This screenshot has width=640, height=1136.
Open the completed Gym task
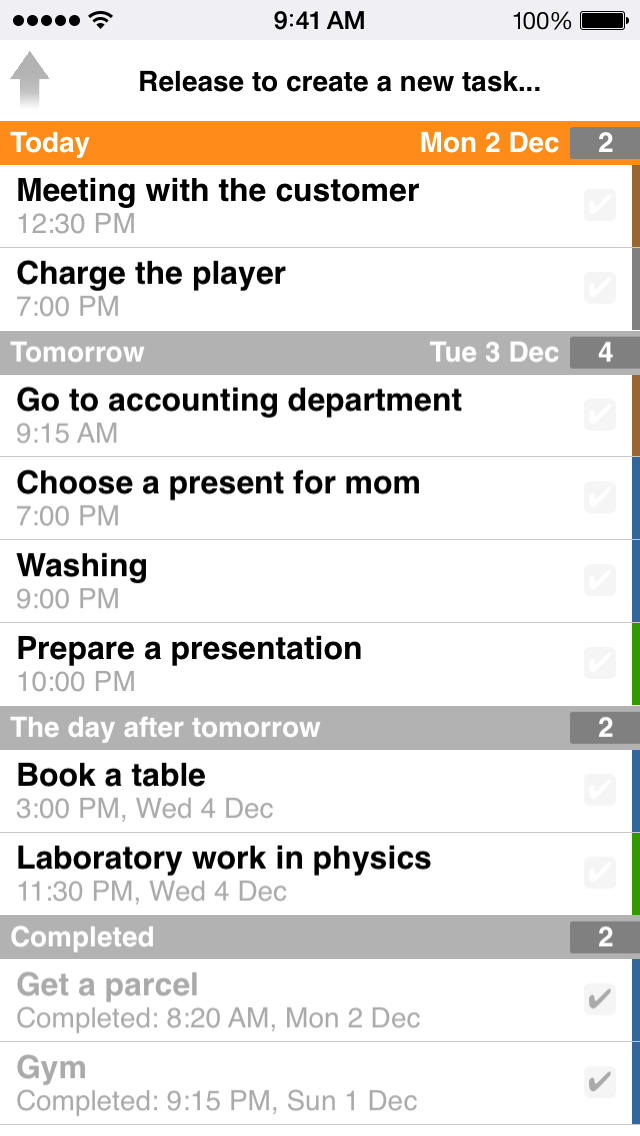pyautogui.click(x=316, y=1084)
